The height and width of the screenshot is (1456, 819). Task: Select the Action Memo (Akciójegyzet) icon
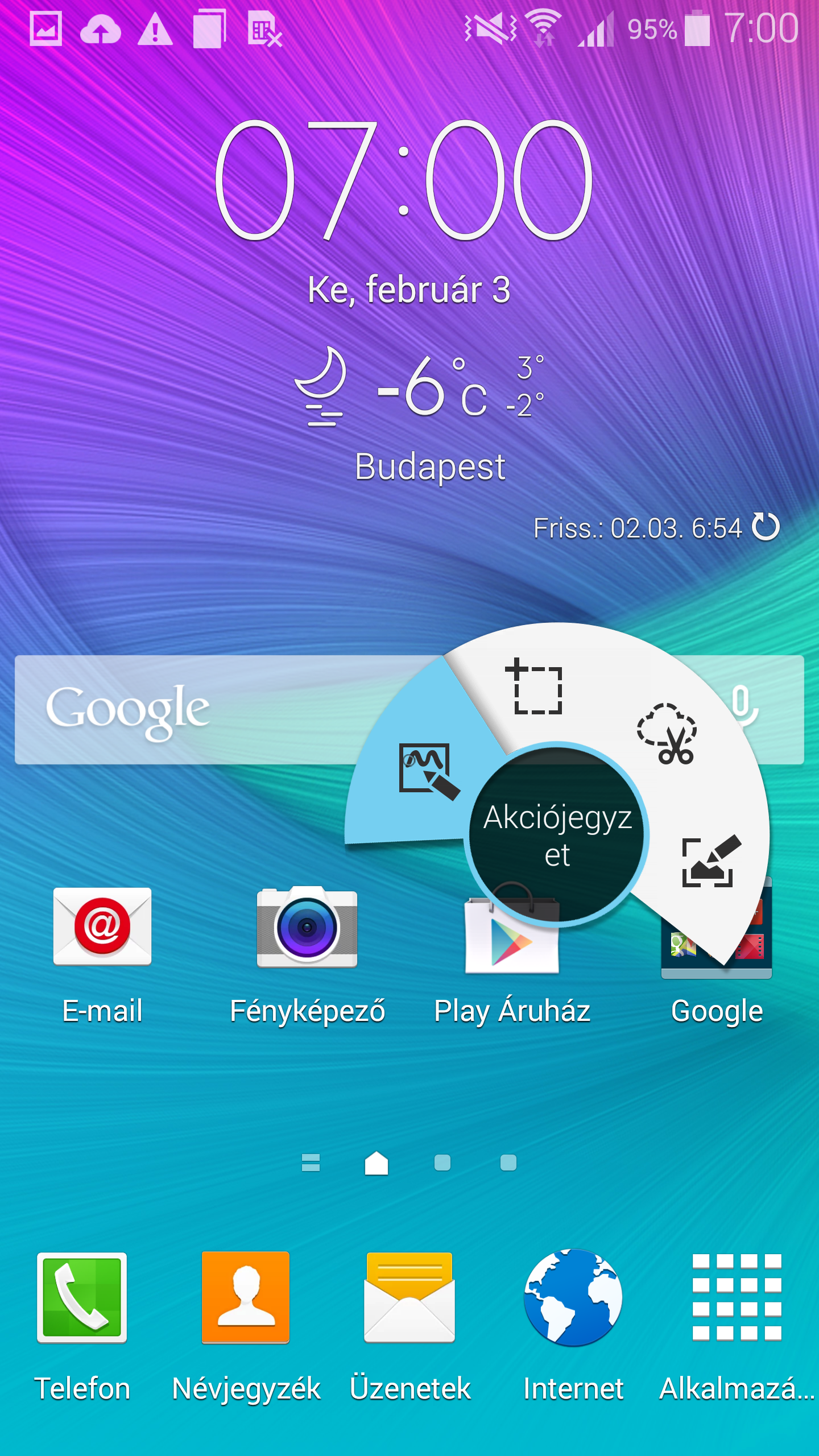click(429, 770)
